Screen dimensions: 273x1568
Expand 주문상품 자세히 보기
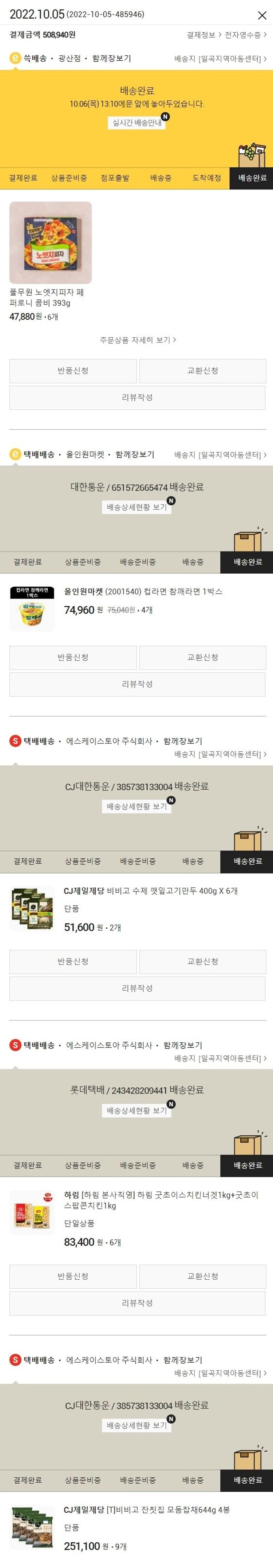137,340
